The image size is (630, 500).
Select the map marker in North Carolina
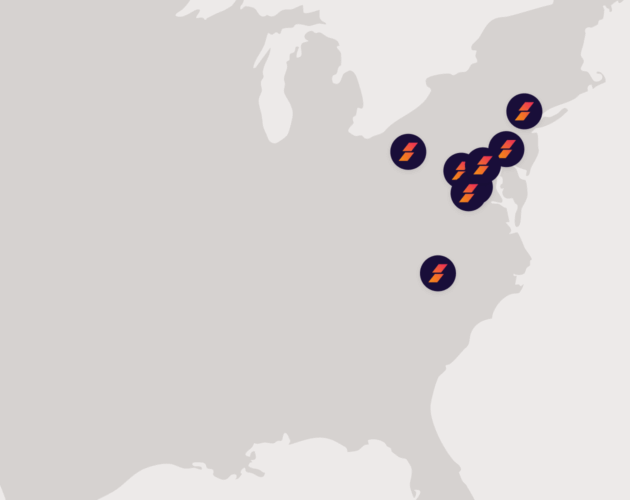(x=438, y=273)
